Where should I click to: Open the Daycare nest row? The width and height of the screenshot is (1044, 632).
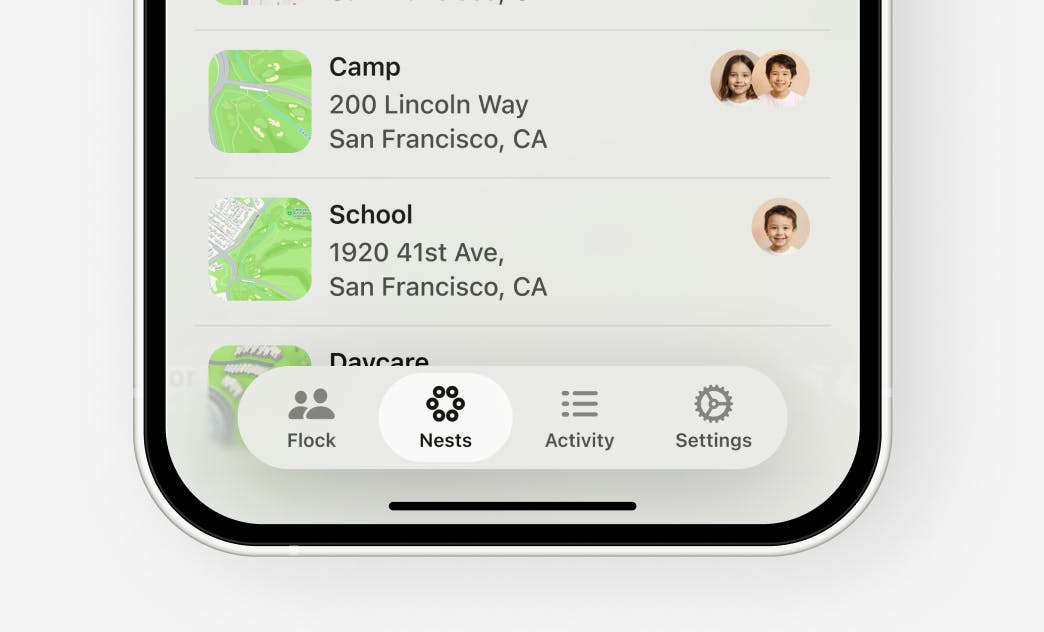click(x=380, y=354)
